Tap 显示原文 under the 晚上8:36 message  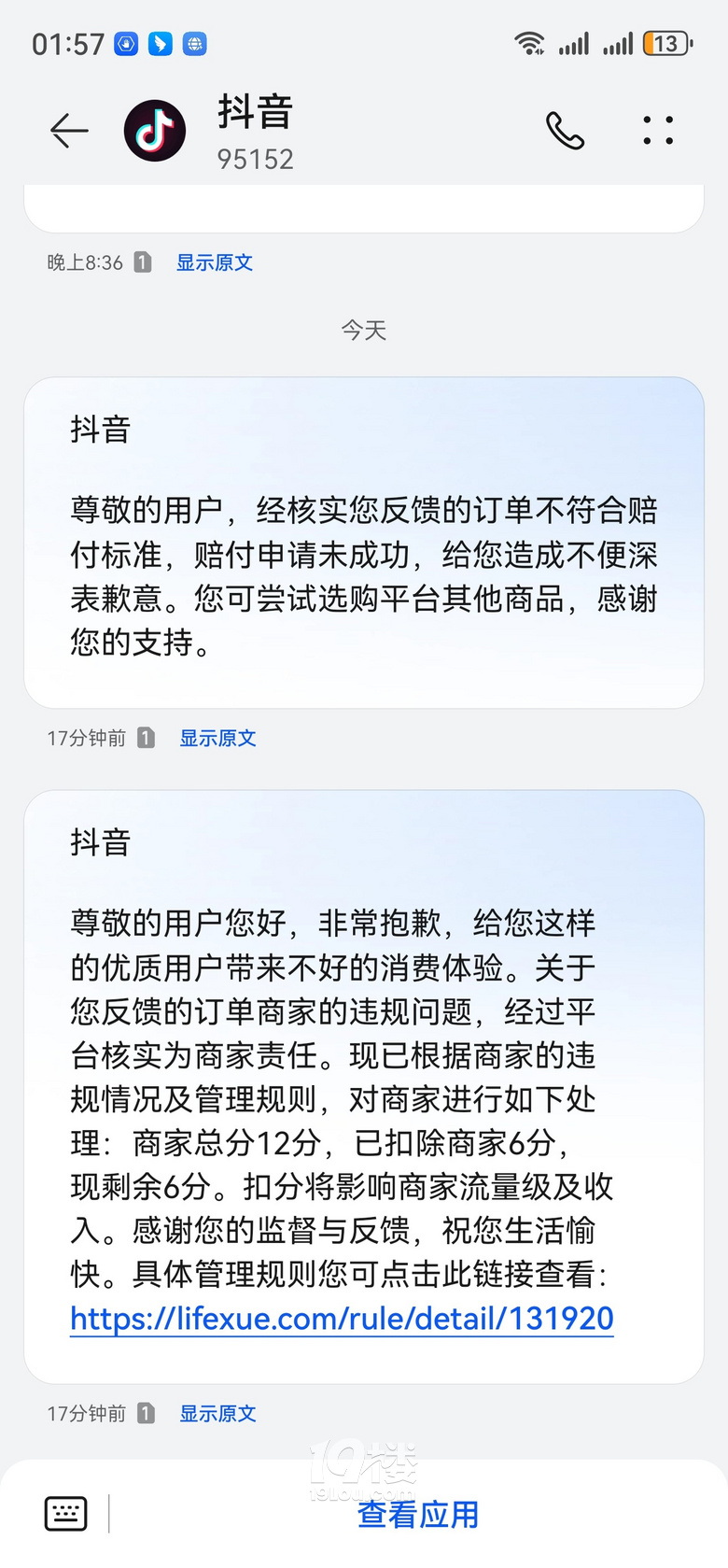coord(215,262)
